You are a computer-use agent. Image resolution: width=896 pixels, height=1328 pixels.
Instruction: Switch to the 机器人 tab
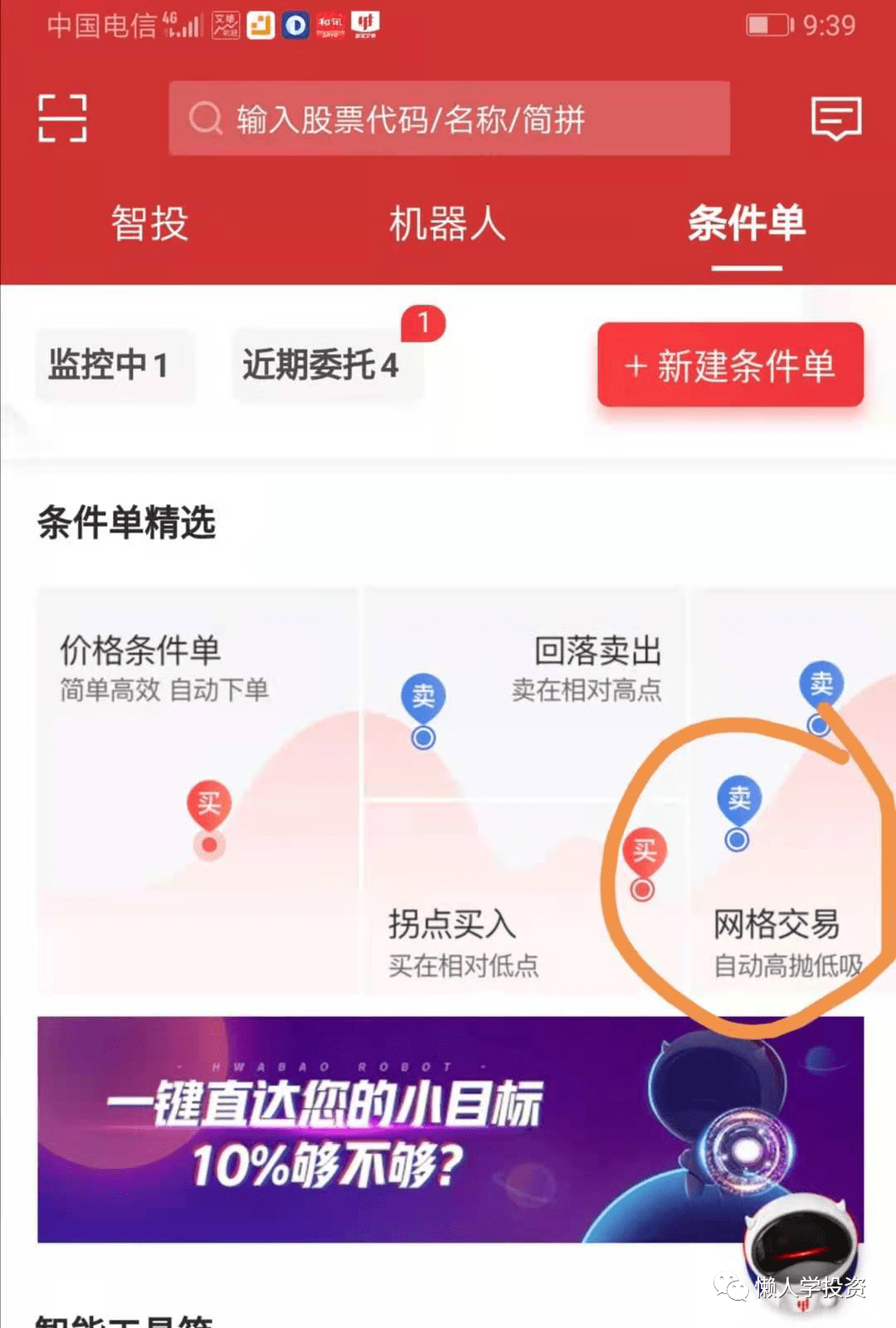tap(447, 224)
